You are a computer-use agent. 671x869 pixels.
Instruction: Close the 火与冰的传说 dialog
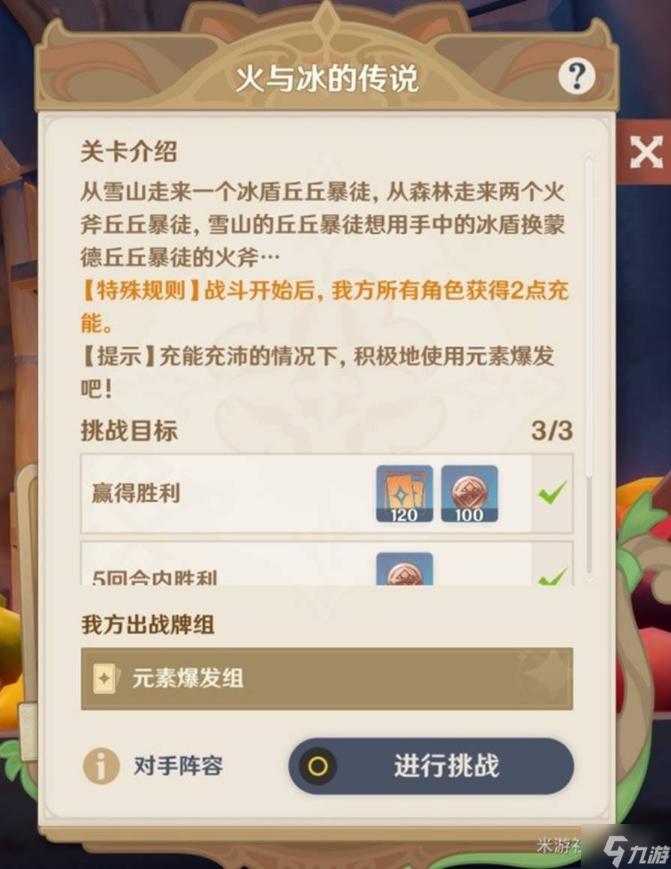tap(646, 151)
